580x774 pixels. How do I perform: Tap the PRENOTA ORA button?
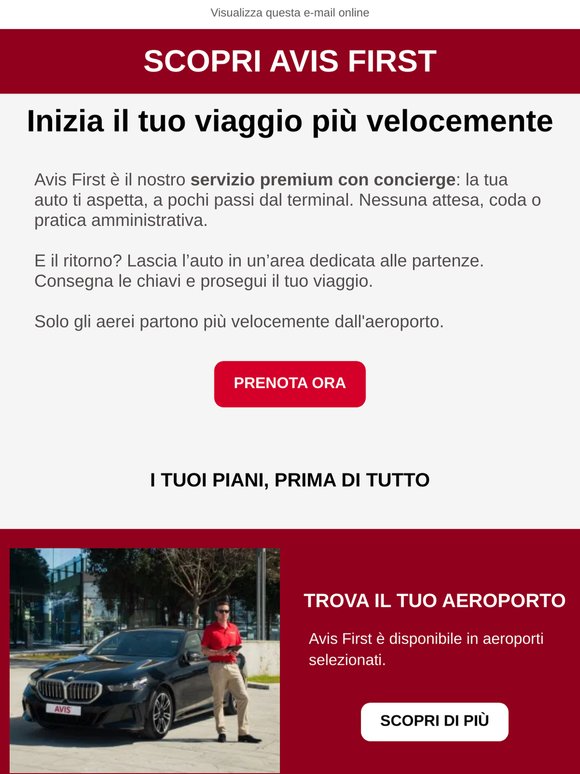(290, 384)
